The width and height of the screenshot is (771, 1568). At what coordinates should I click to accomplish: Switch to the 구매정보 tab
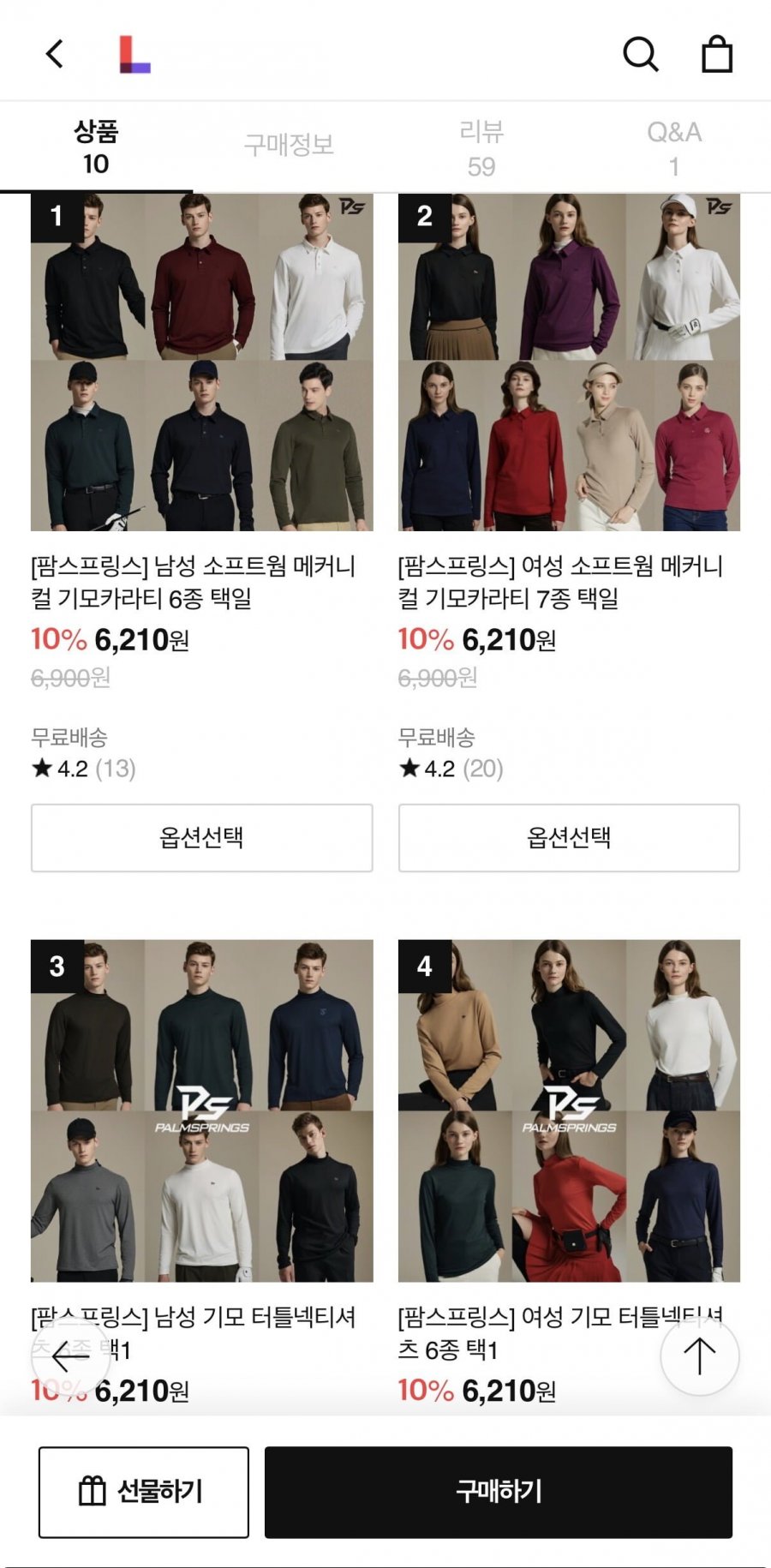(289, 146)
